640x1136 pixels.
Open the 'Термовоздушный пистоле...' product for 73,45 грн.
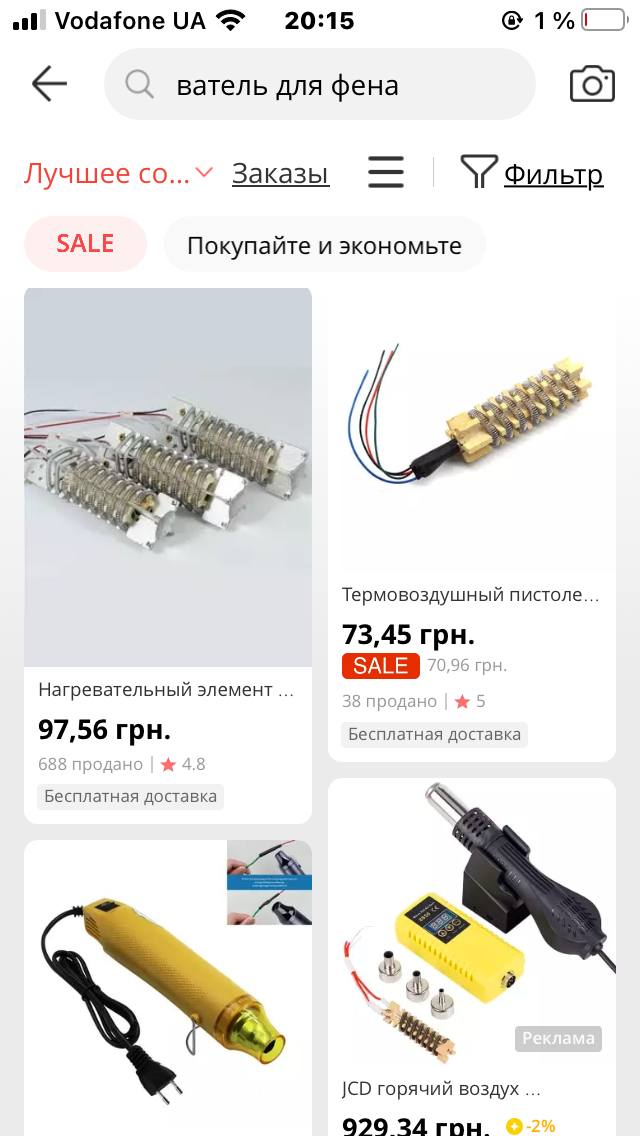(472, 525)
